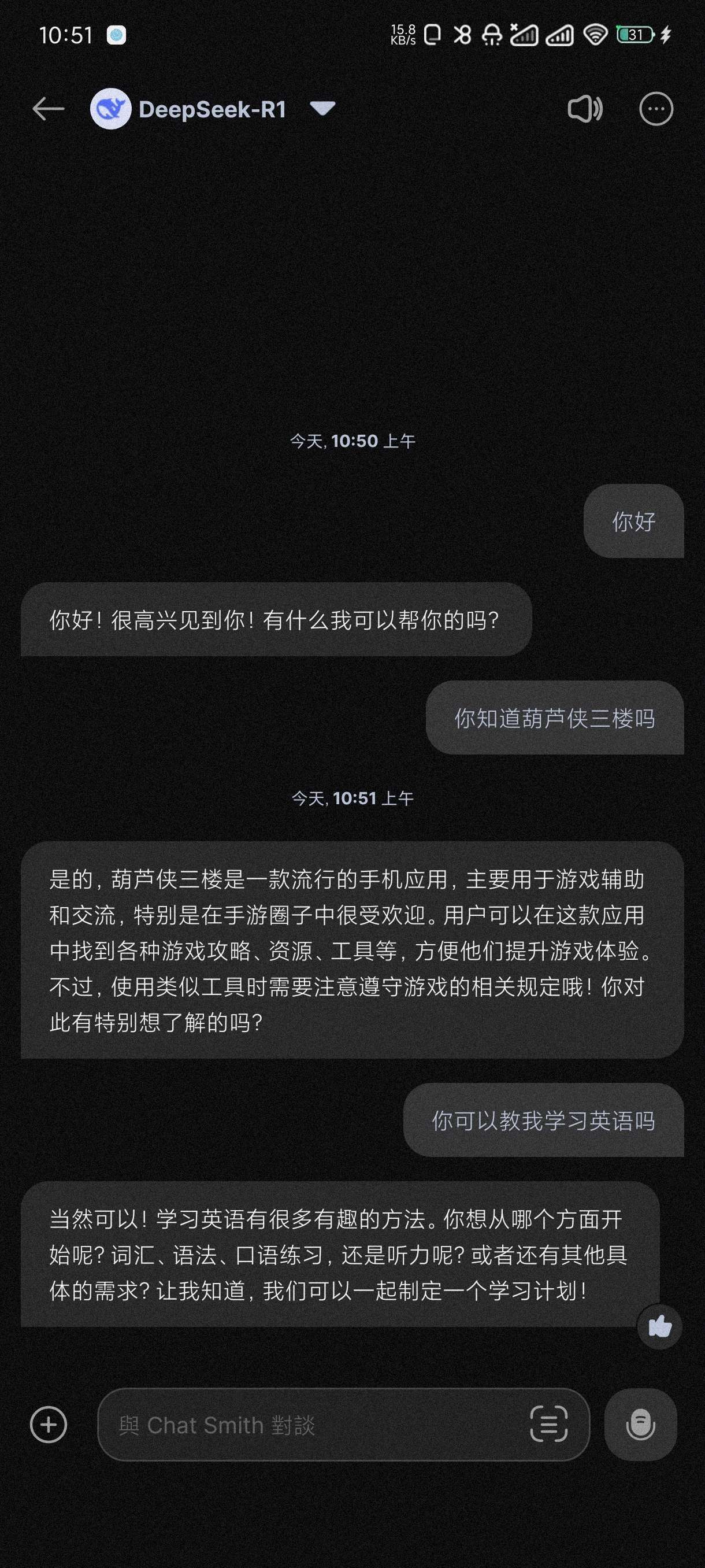The height and width of the screenshot is (1568, 705).
Task: Tap the plus attachment button
Action: point(49,1425)
